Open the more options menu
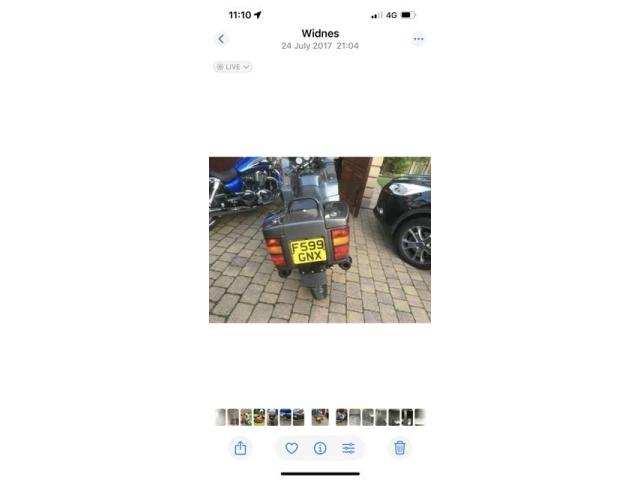 pyautogui.click(x=418, y=39)
